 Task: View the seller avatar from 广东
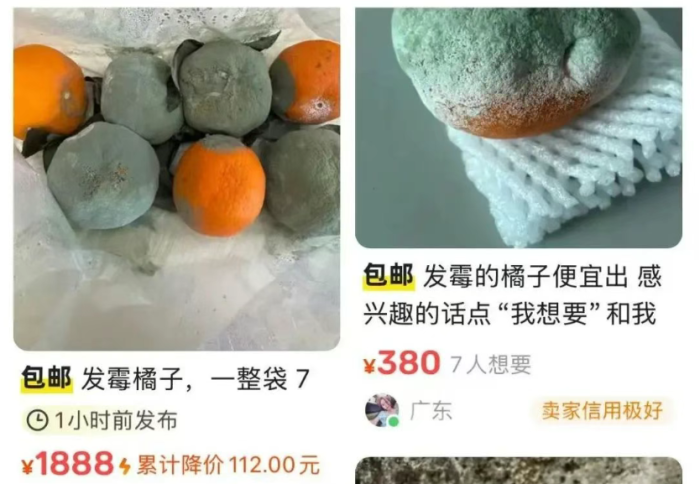click(381, 410)
